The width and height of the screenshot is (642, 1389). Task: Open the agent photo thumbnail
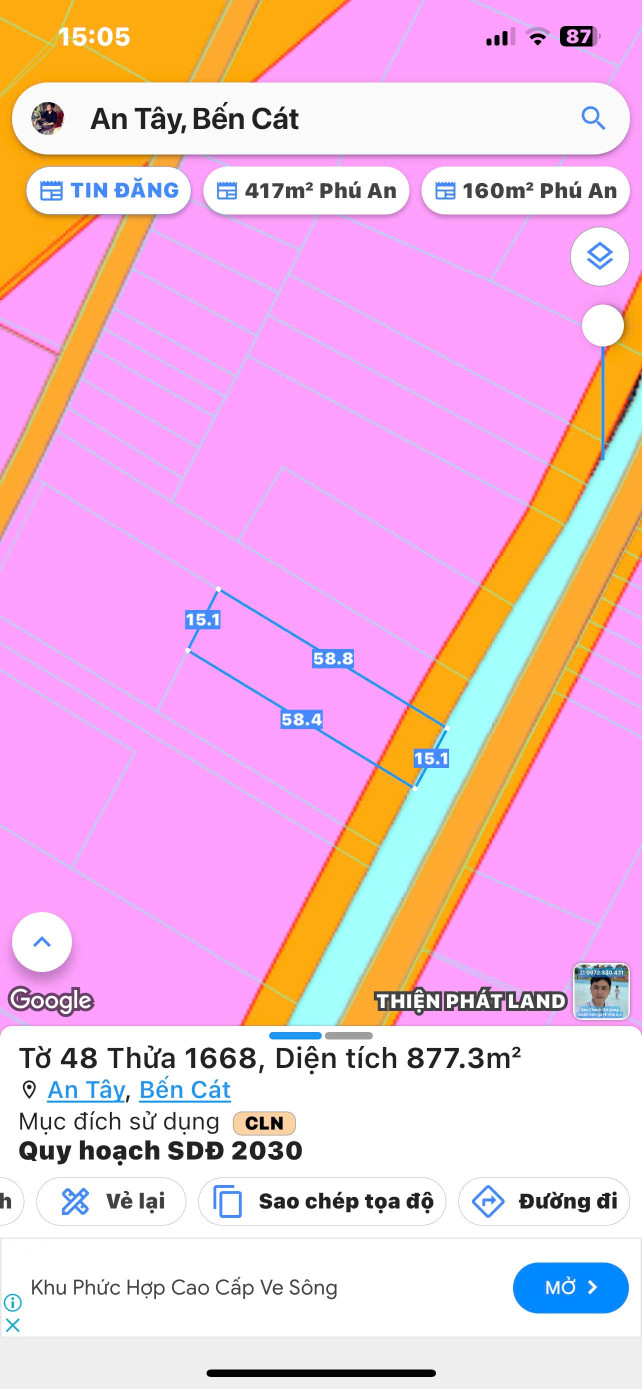pyautogui.click(x=601, y=991)
